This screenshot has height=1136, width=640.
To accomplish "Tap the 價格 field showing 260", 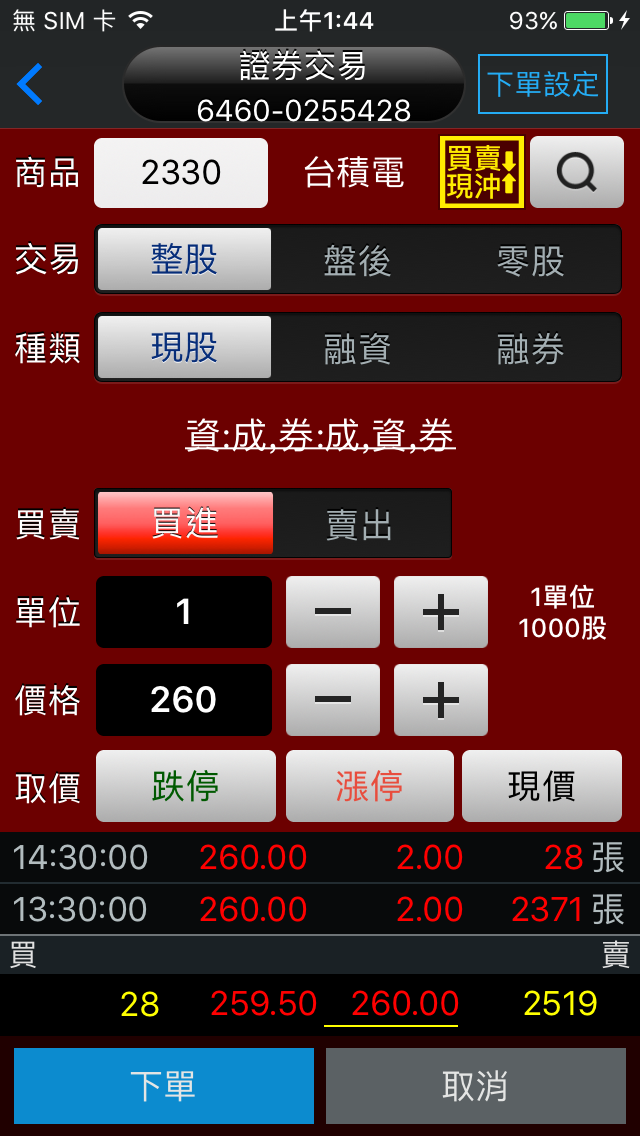I will click(184, 700).
